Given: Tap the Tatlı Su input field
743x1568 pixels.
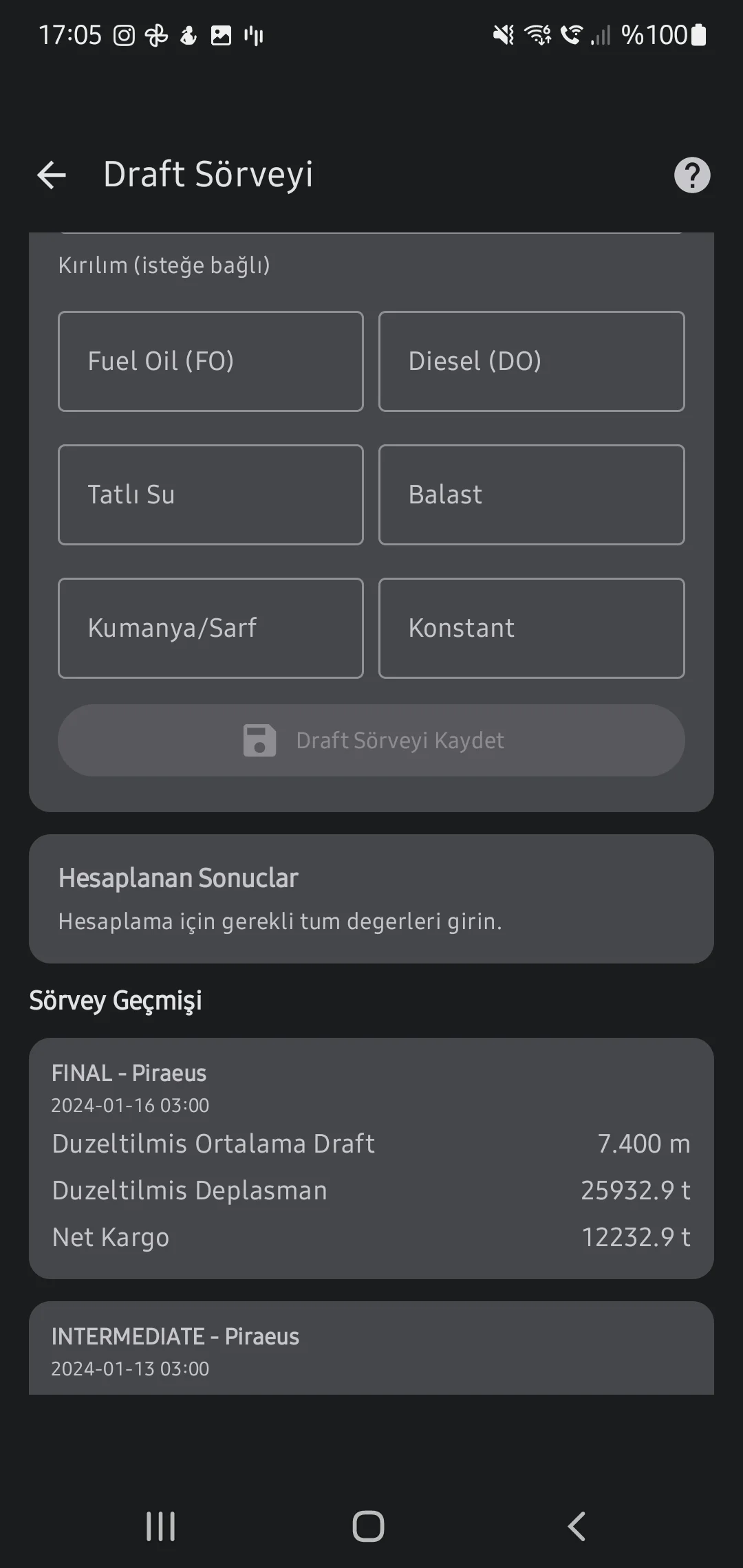Looking at the screenshot, I should coord(211,494).
